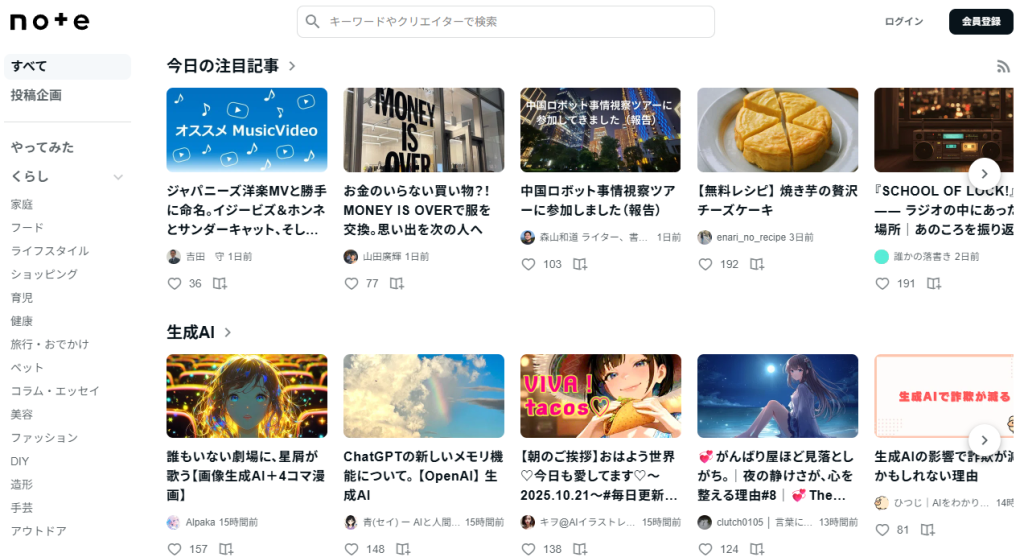Collapse the くらし category chevron
Viewport: 1024px width, 557px height.
pyautogui.click(x=118, y=177)
